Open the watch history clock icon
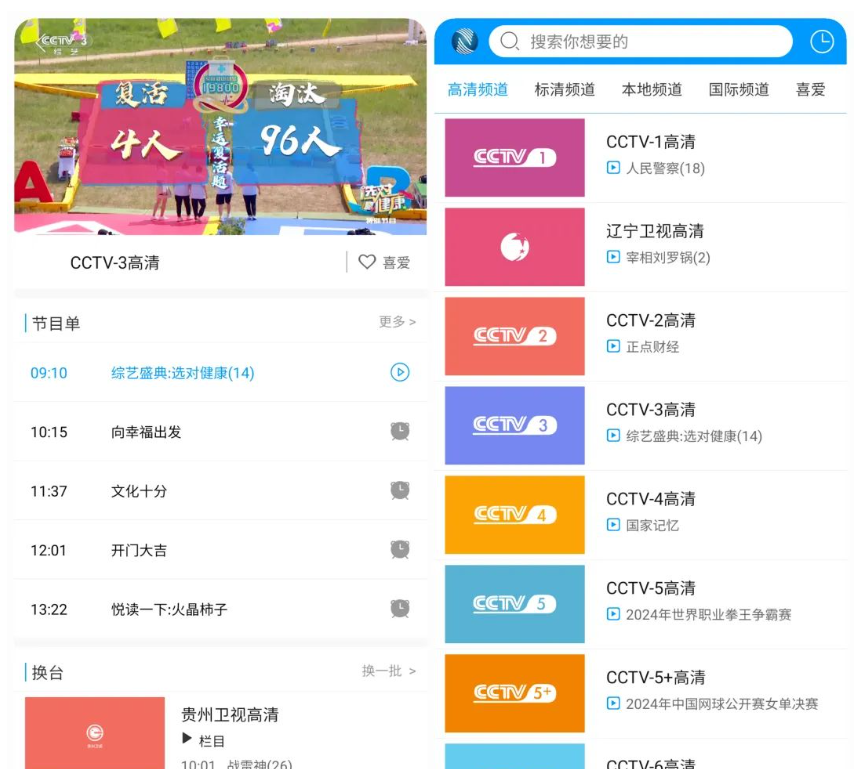The width and height of the screenshot is (865, 769). point(821,41)
